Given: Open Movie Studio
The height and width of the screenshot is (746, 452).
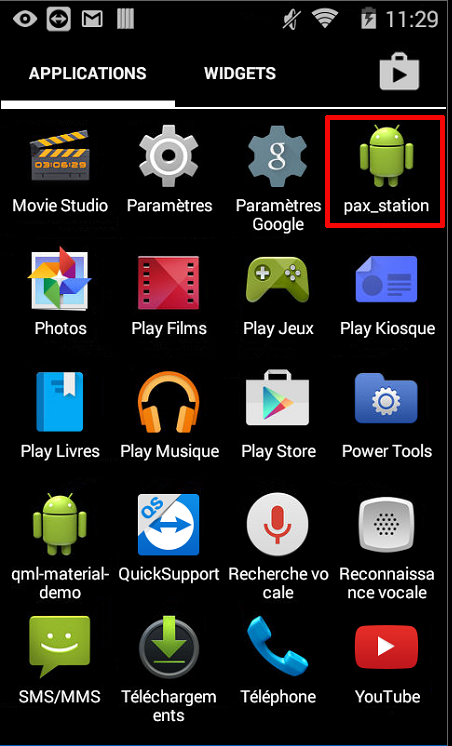Looking at the screenshot, I should pyautogui.click(x=60, y=170).
